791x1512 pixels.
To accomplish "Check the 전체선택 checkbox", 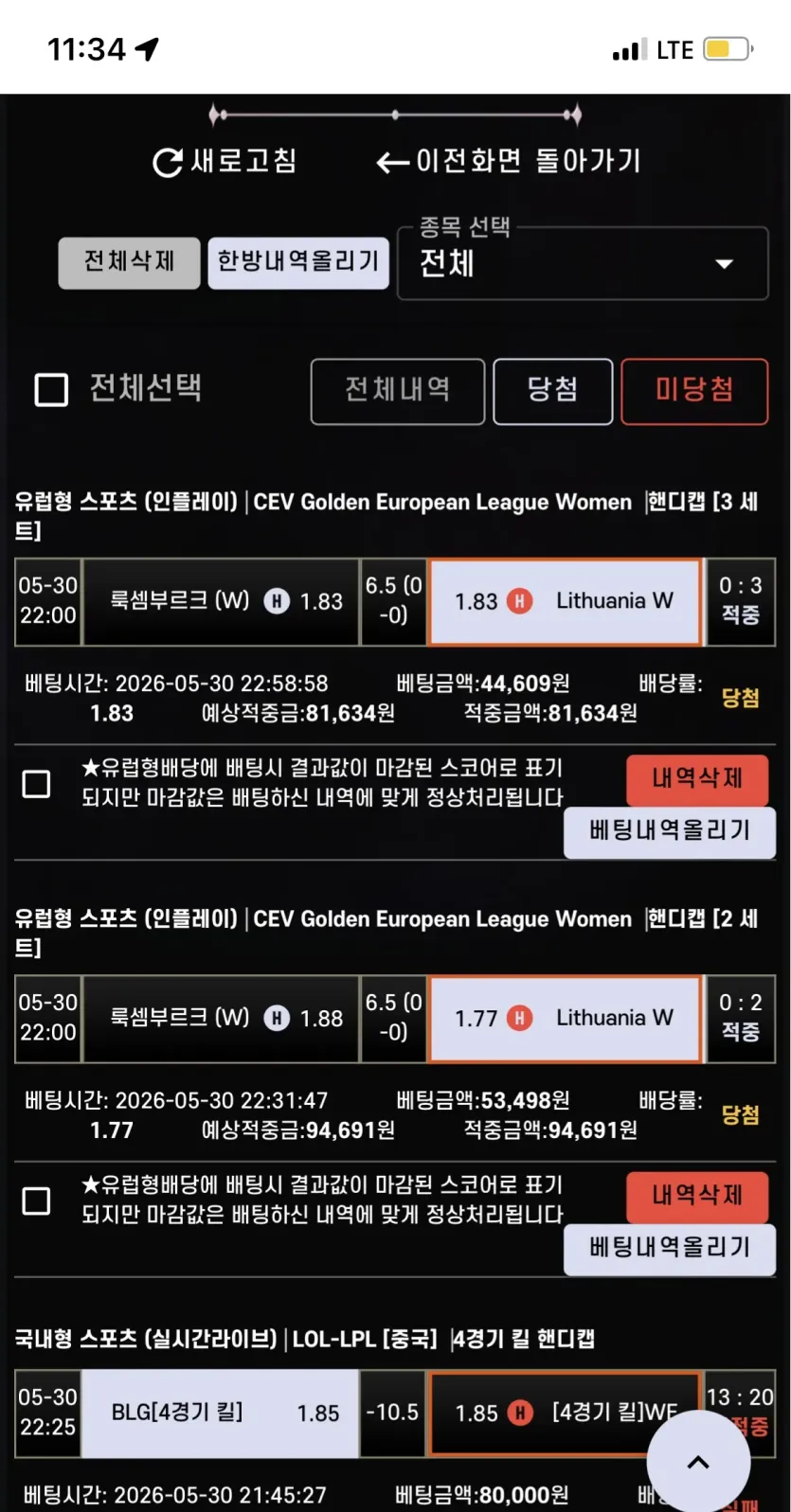I will (x=51, y=389).
